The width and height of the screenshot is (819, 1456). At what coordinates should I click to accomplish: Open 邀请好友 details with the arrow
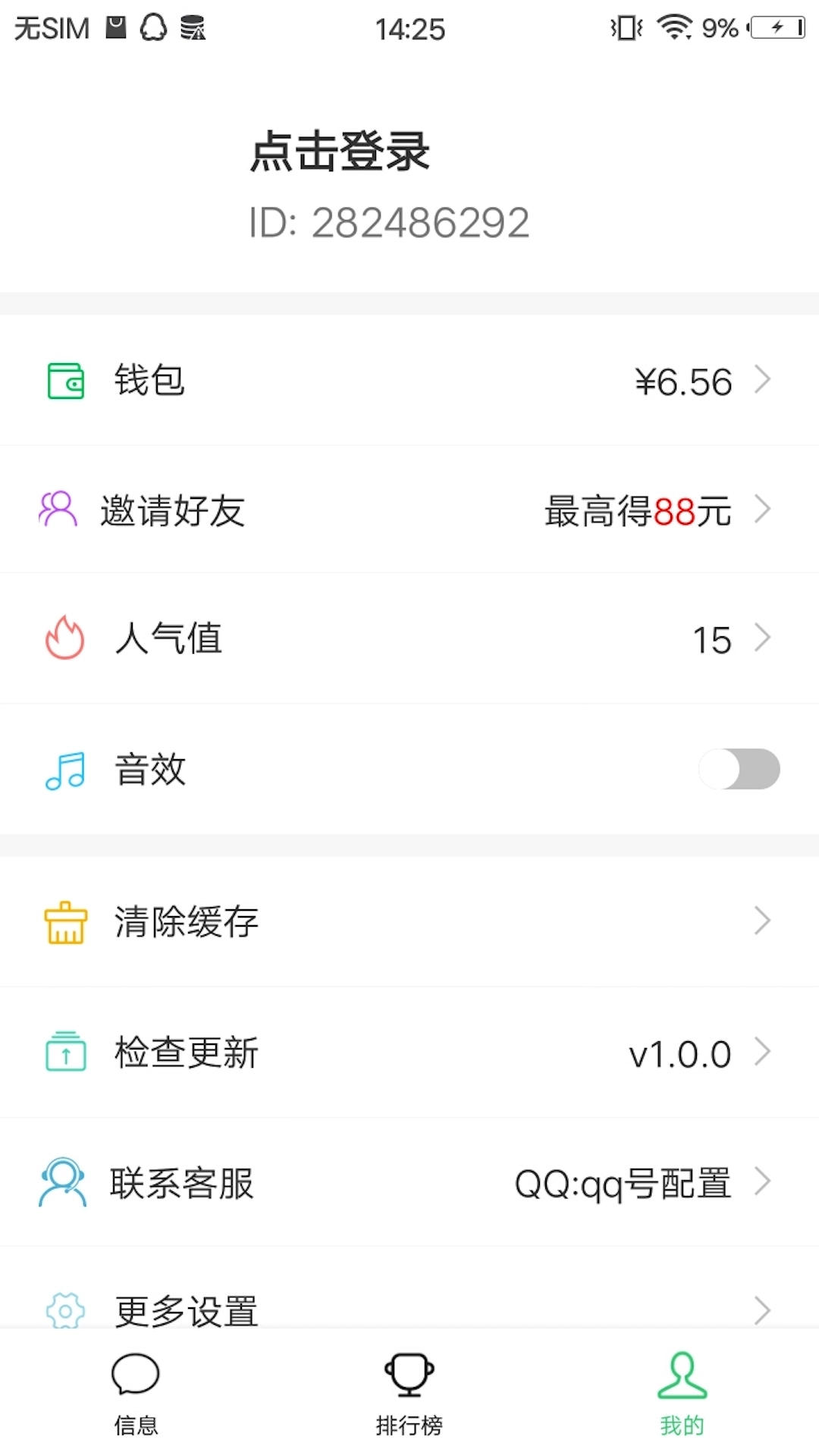[x=764, y=510]
